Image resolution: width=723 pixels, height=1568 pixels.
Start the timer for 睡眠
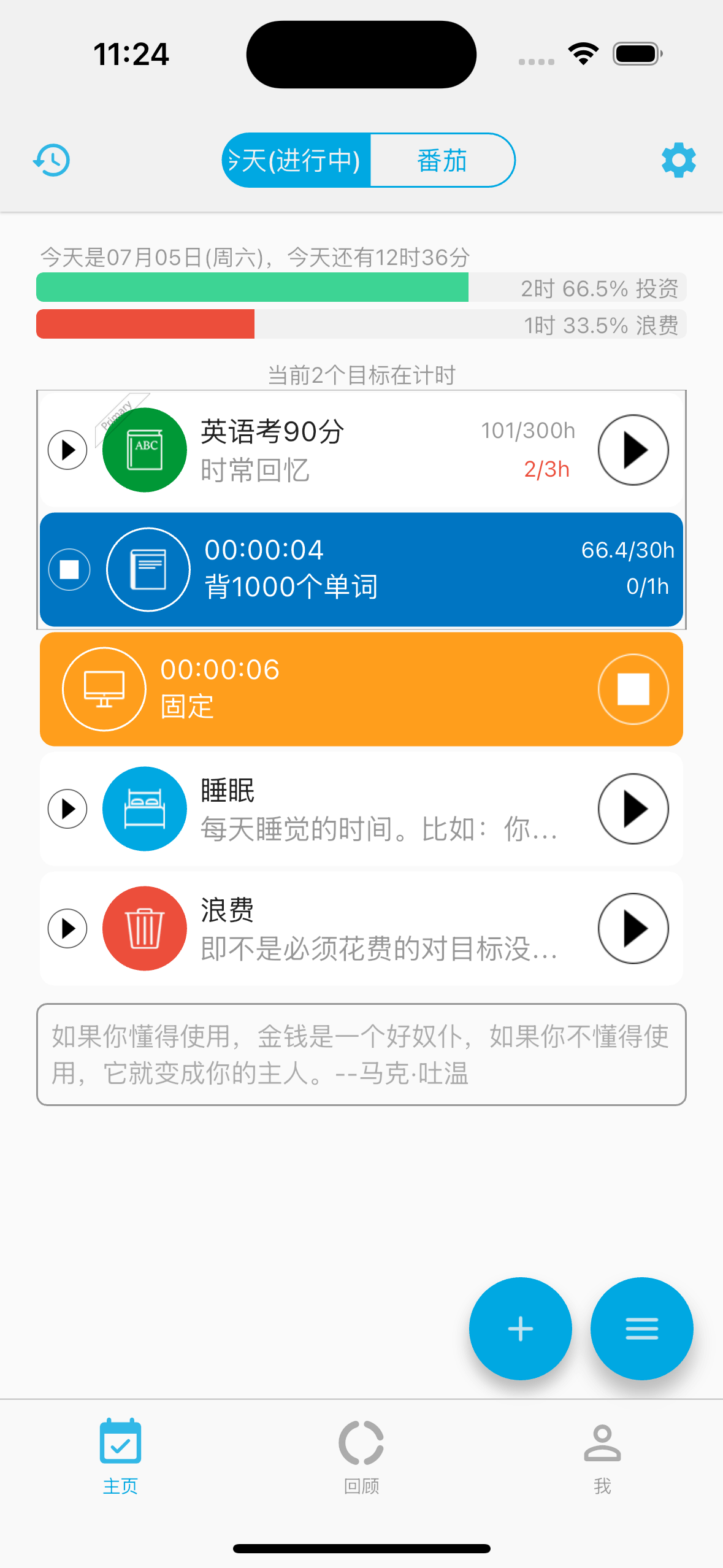pos(633,809)
